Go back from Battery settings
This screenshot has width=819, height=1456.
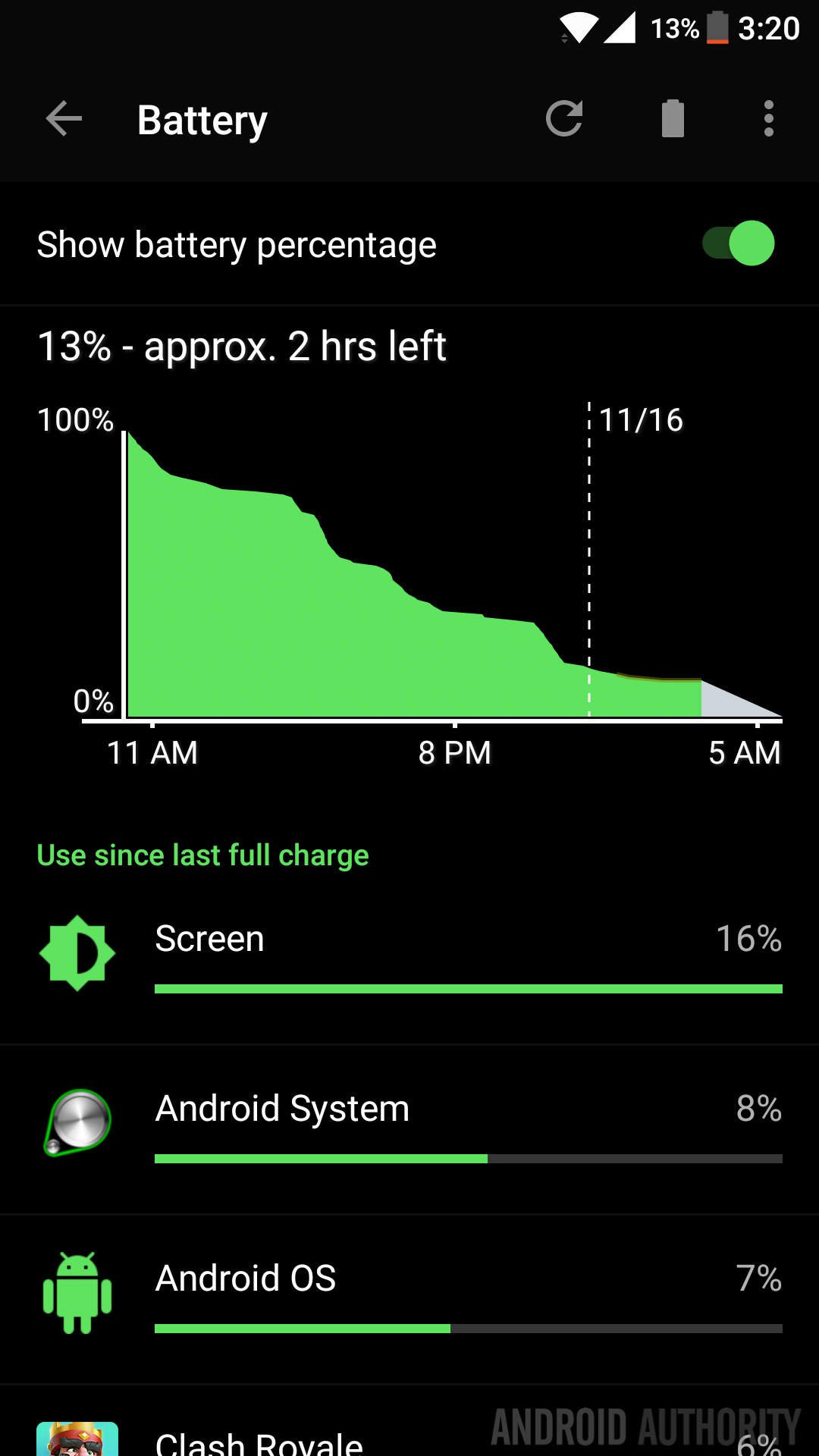(x=64, y=119)
